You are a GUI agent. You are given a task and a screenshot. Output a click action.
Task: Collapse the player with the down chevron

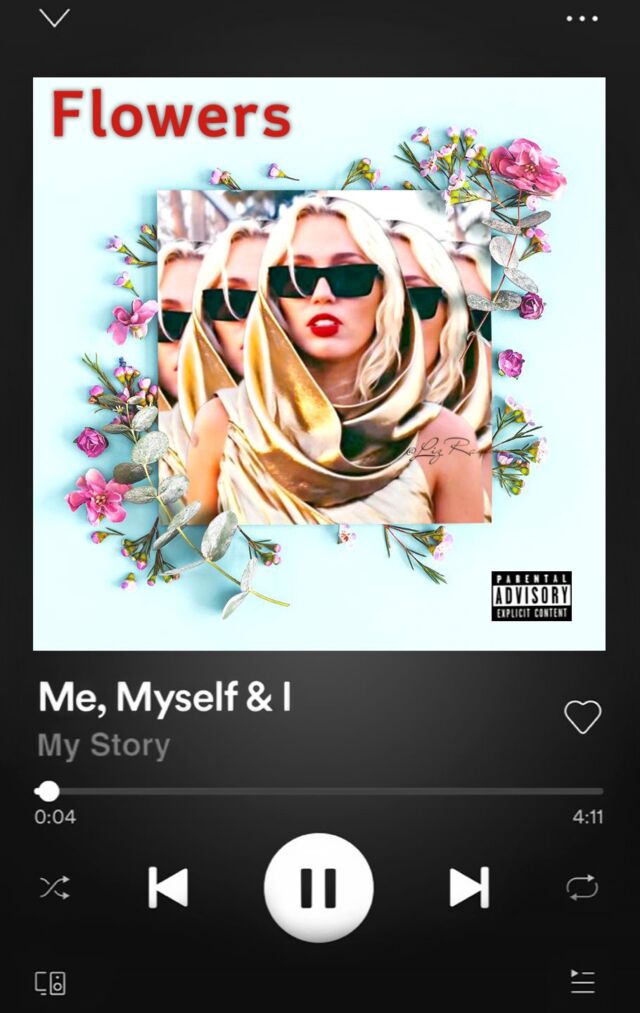click(54, 17)
